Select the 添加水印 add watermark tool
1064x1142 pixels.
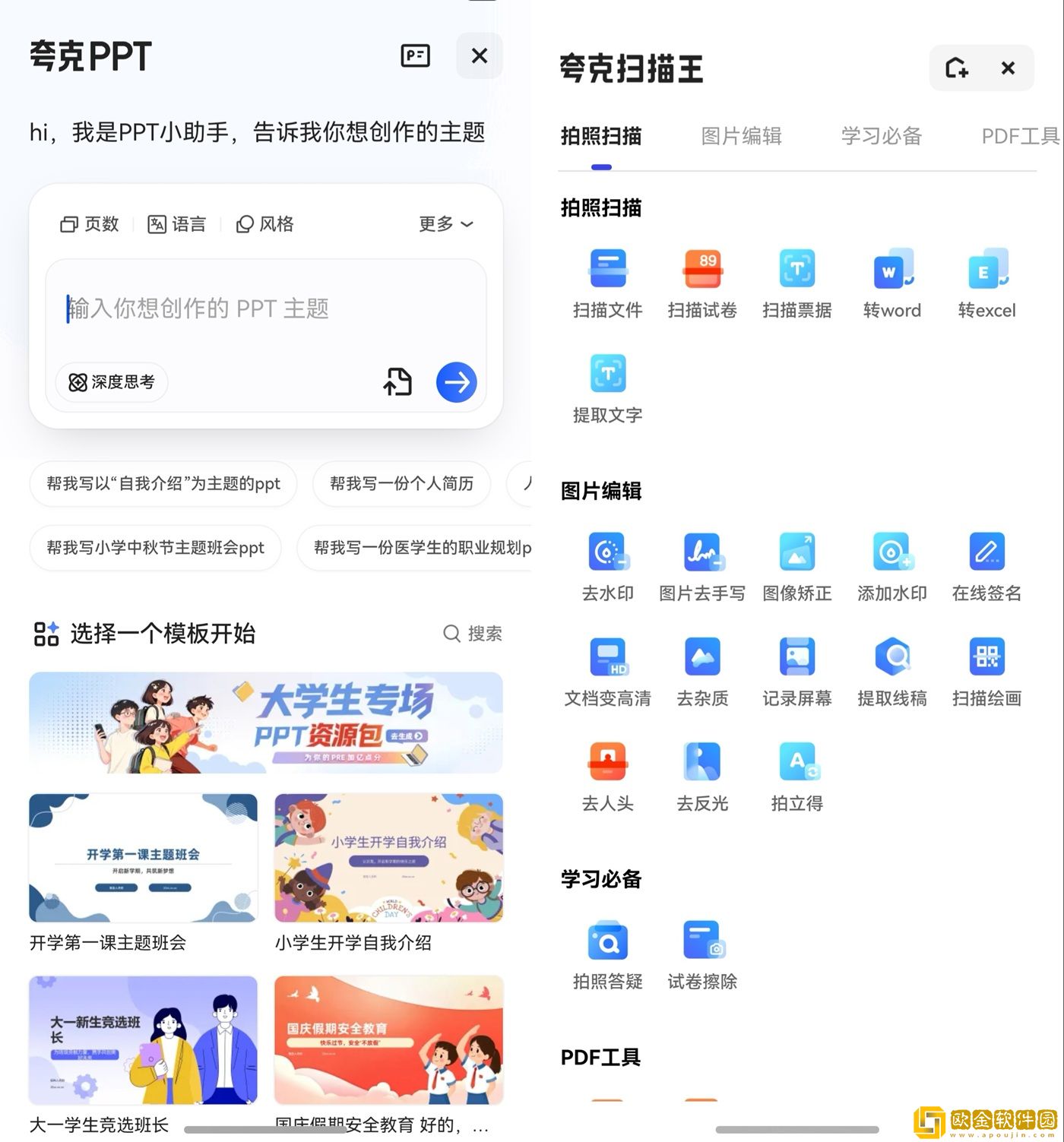[891, 565]
